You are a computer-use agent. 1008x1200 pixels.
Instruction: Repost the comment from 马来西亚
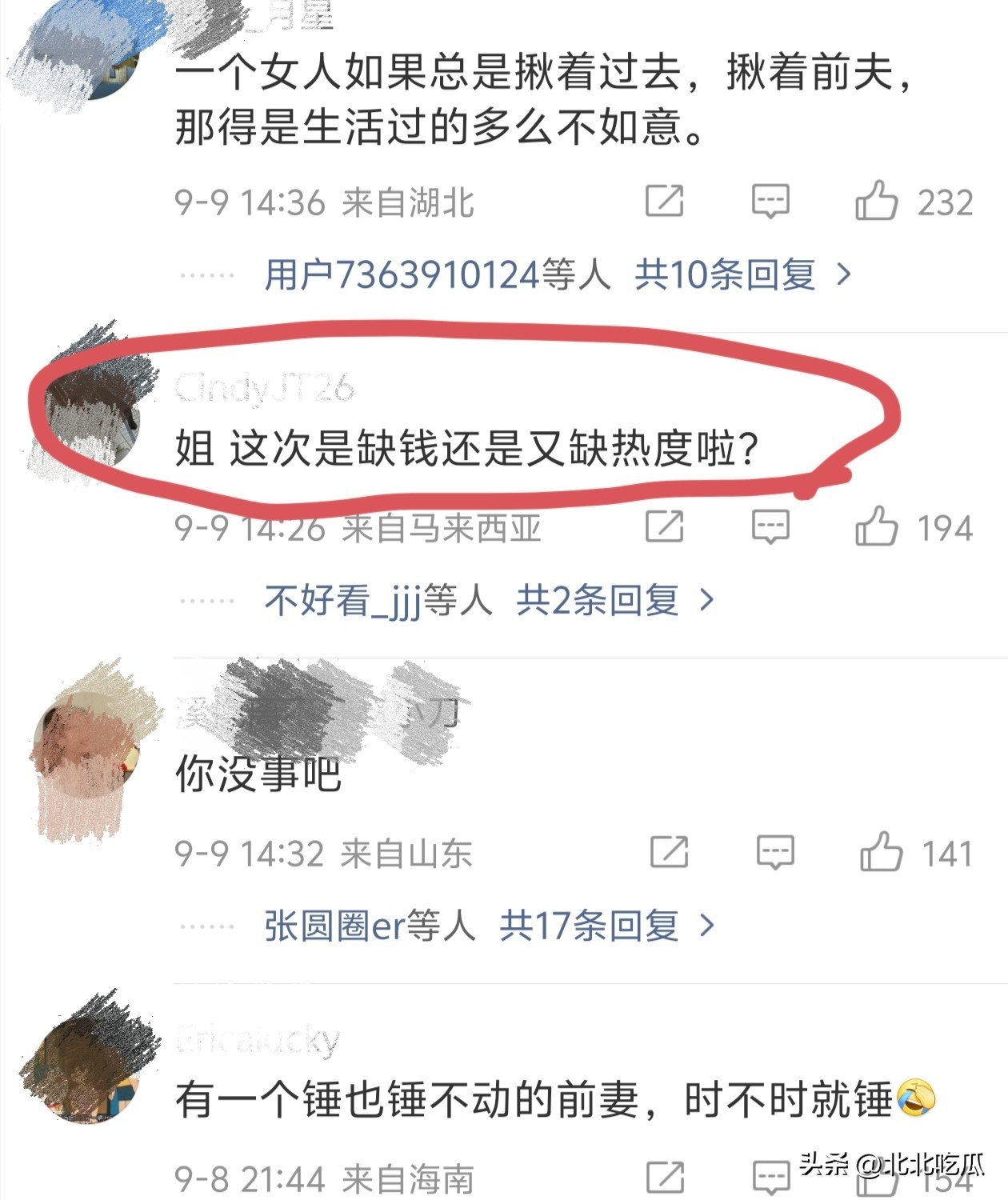[x=664, y=527]
